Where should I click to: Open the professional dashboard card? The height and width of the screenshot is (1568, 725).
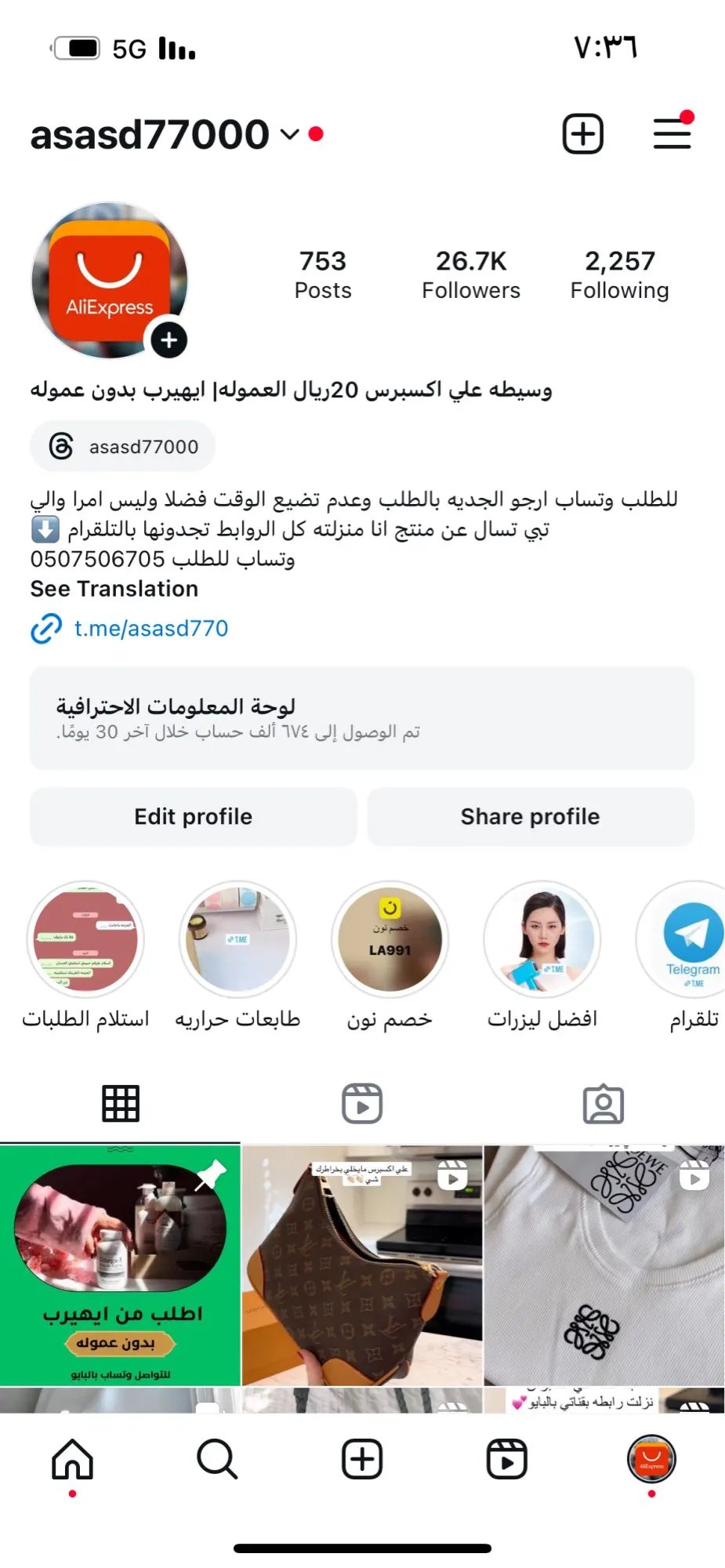pos(362,718)
